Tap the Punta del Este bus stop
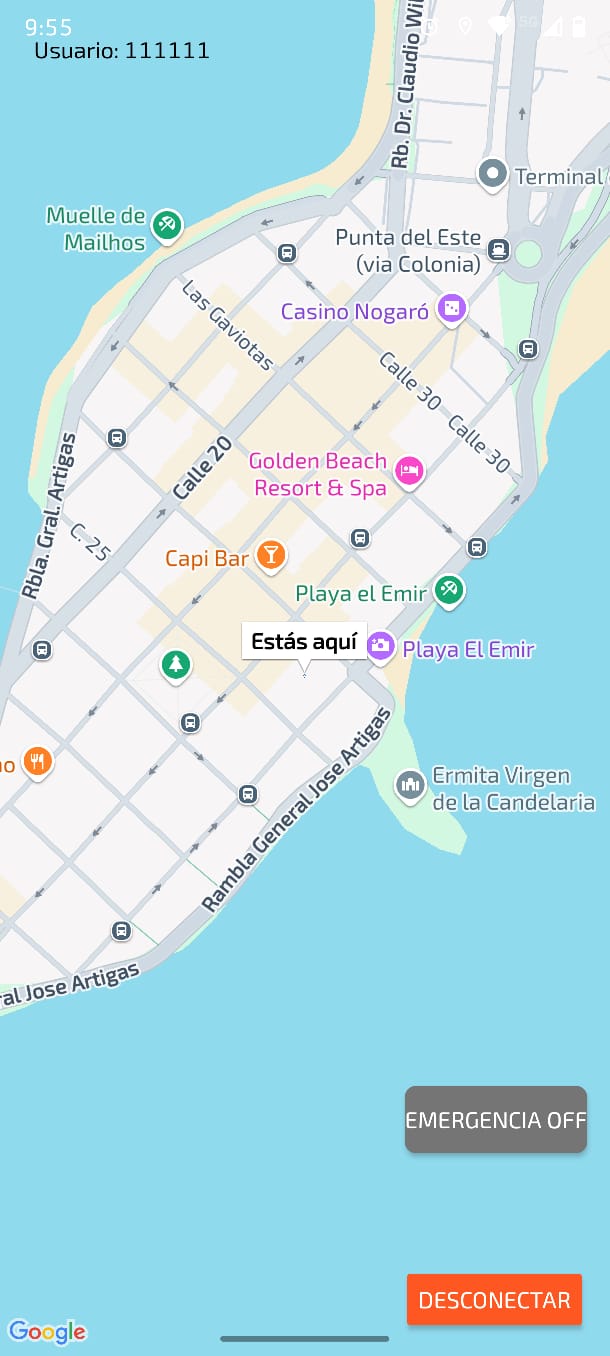This screenshot has height=1356, width=610. pyautogui.click(x=500, y=248)
